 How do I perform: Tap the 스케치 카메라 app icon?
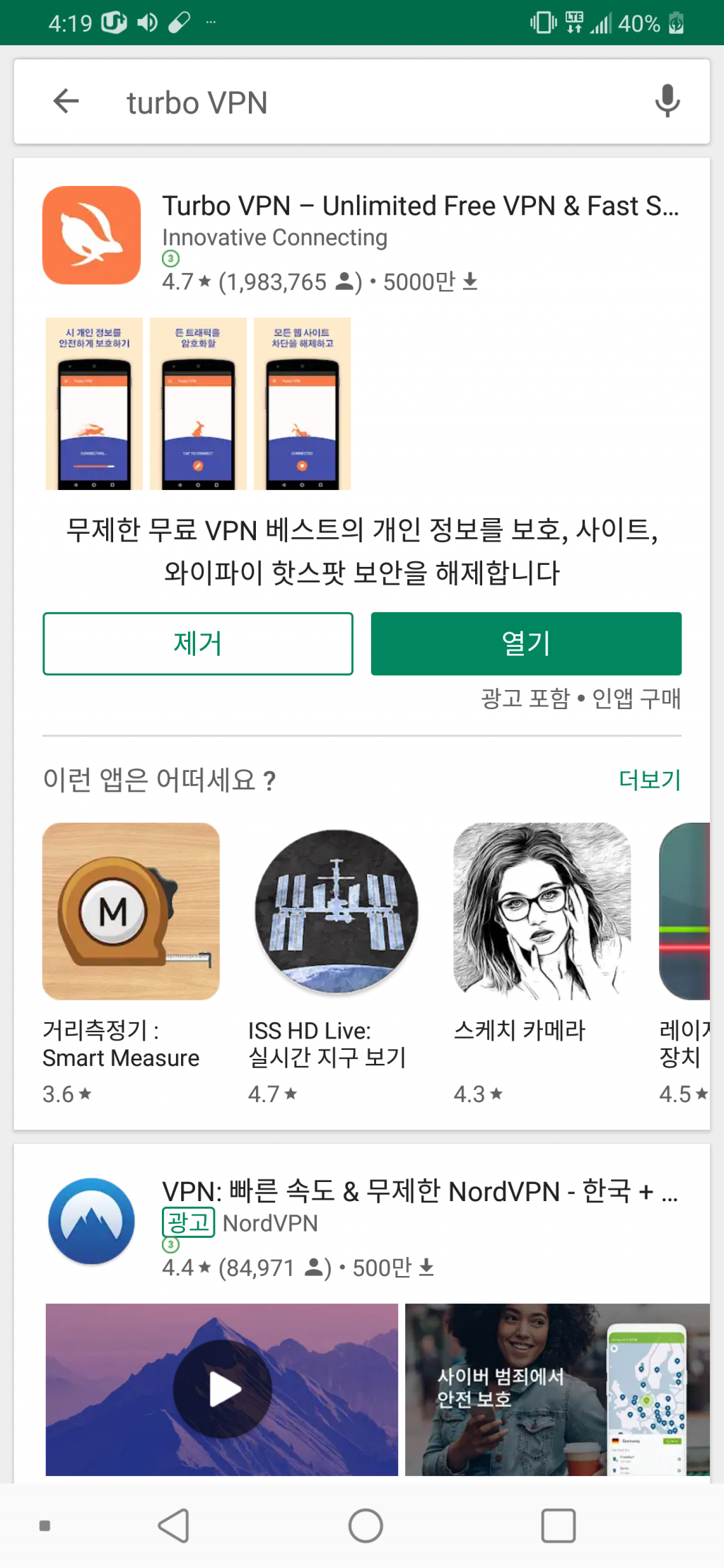[542, 912]
